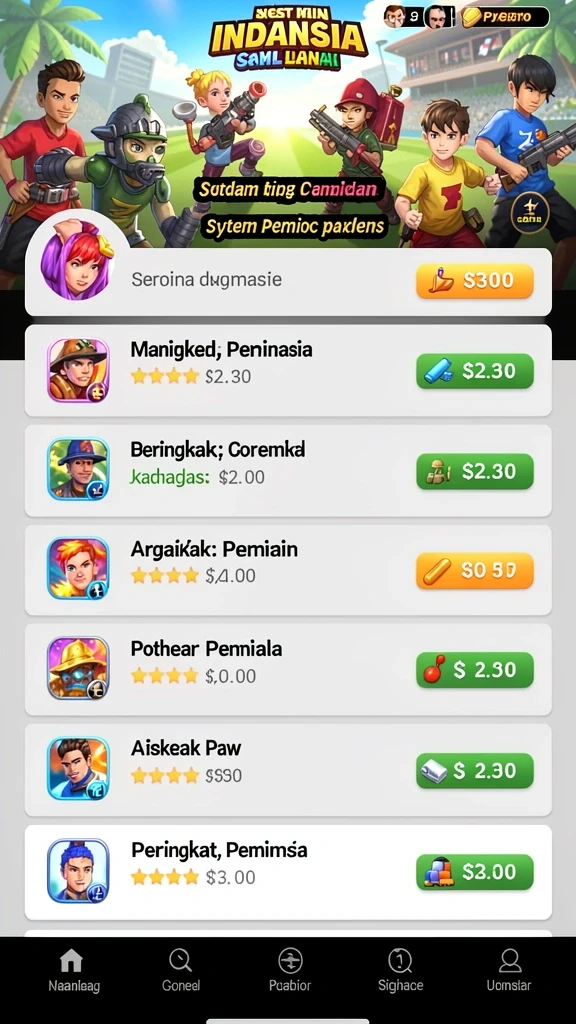The width and height of the screenshot is (576, 1024).
Task: Switch to the Naanleag home tab
Action: (x=74, y=970)
